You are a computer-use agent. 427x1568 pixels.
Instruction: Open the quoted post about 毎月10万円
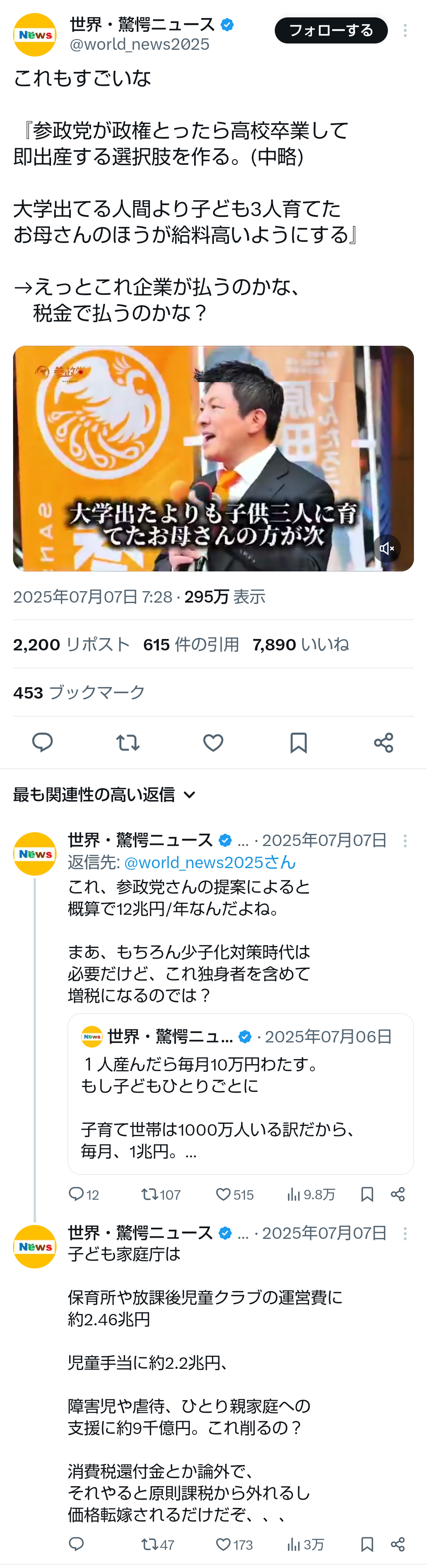tap(241, 1094)
